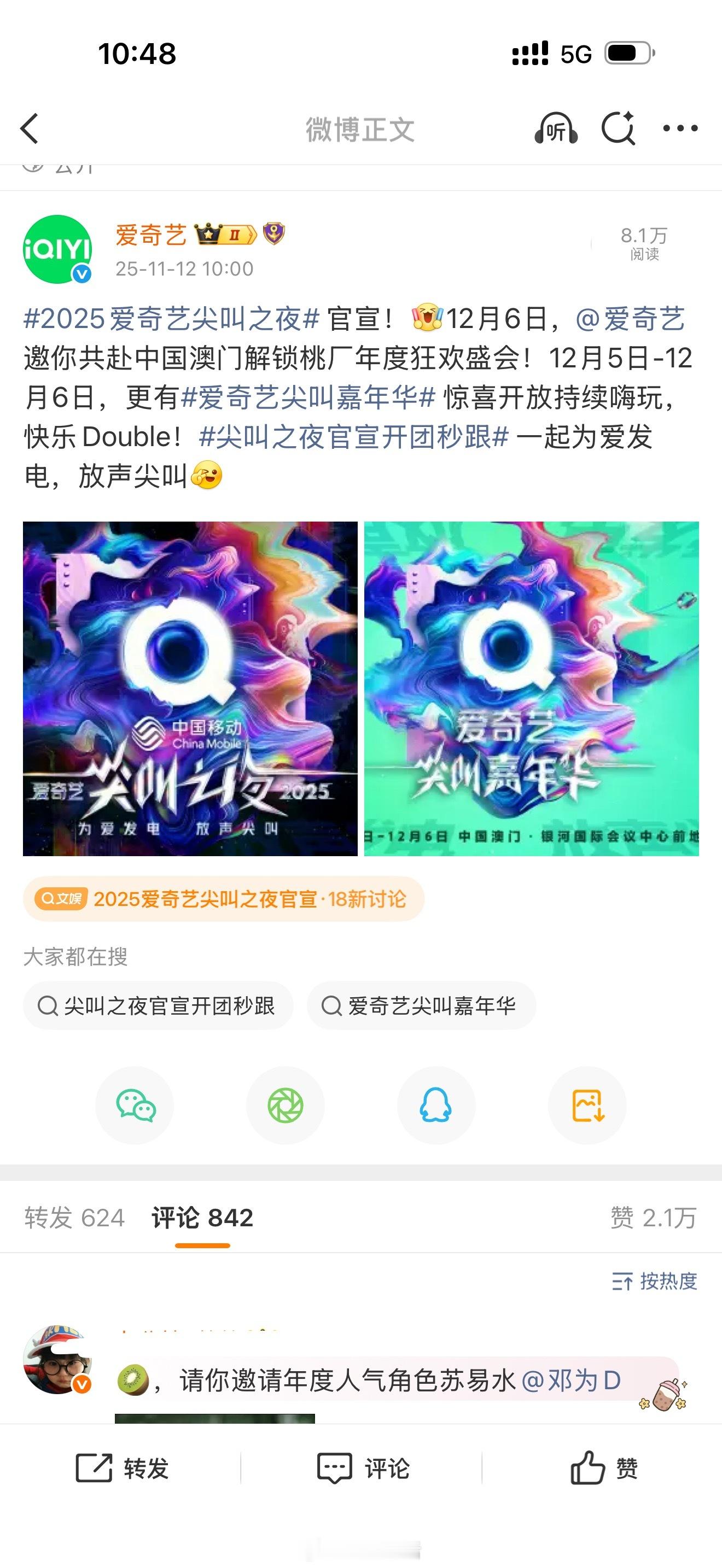The height and width of the screenshot is (1568, 722).
Task: Open the listen/audio playback headphone icon
Action: (x=557, y=129)
